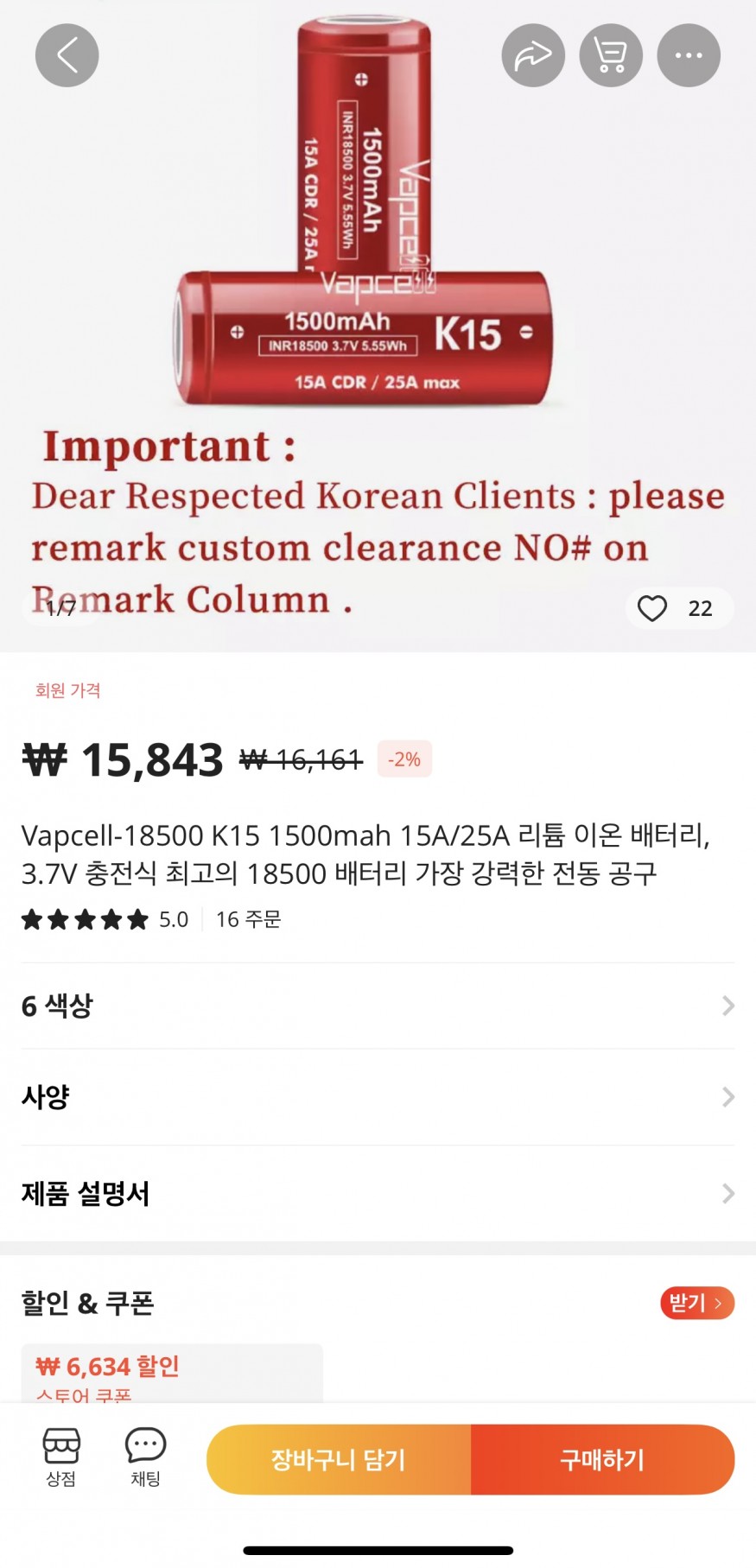756x1568 pixels.
Task: Visit the seller's 상점 store page
Action: [61, 1457]
